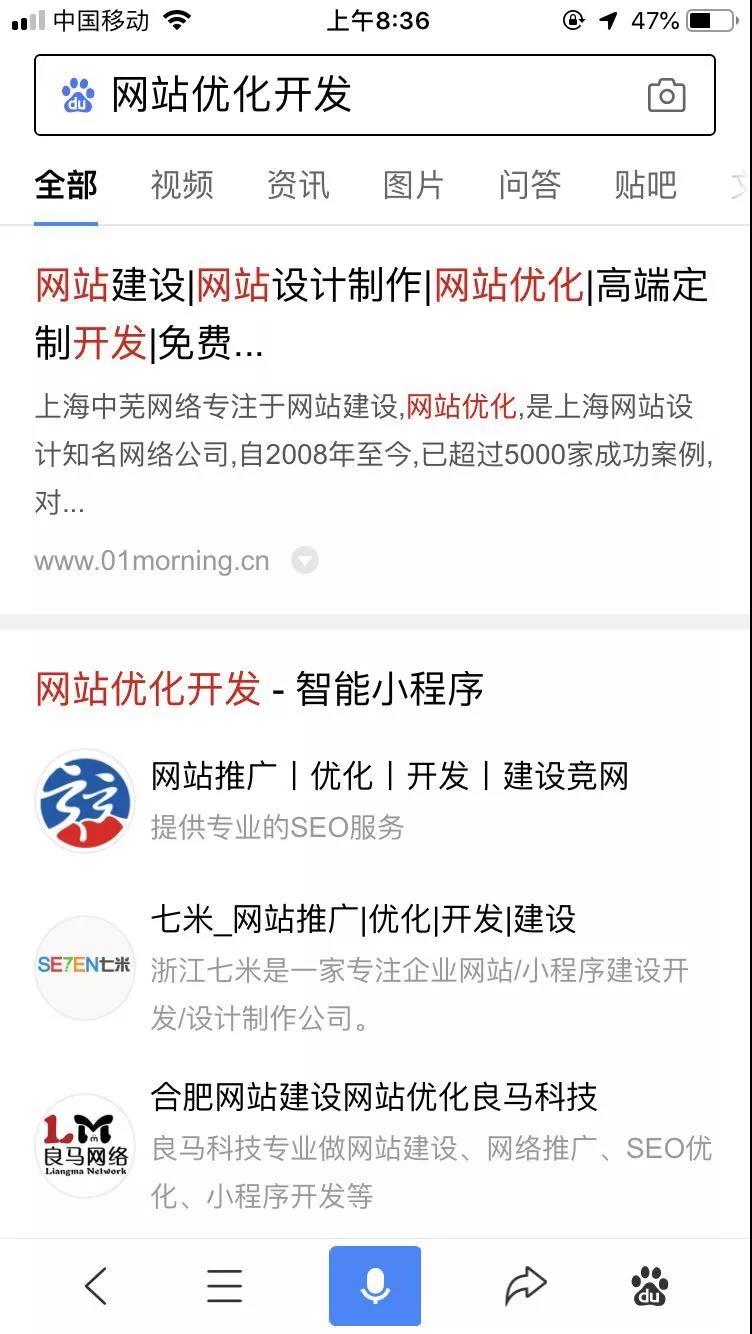This screenshot has height=1334, width=752.
Task: Switch to the 图片 tab
Action: (x=413, y=185)
